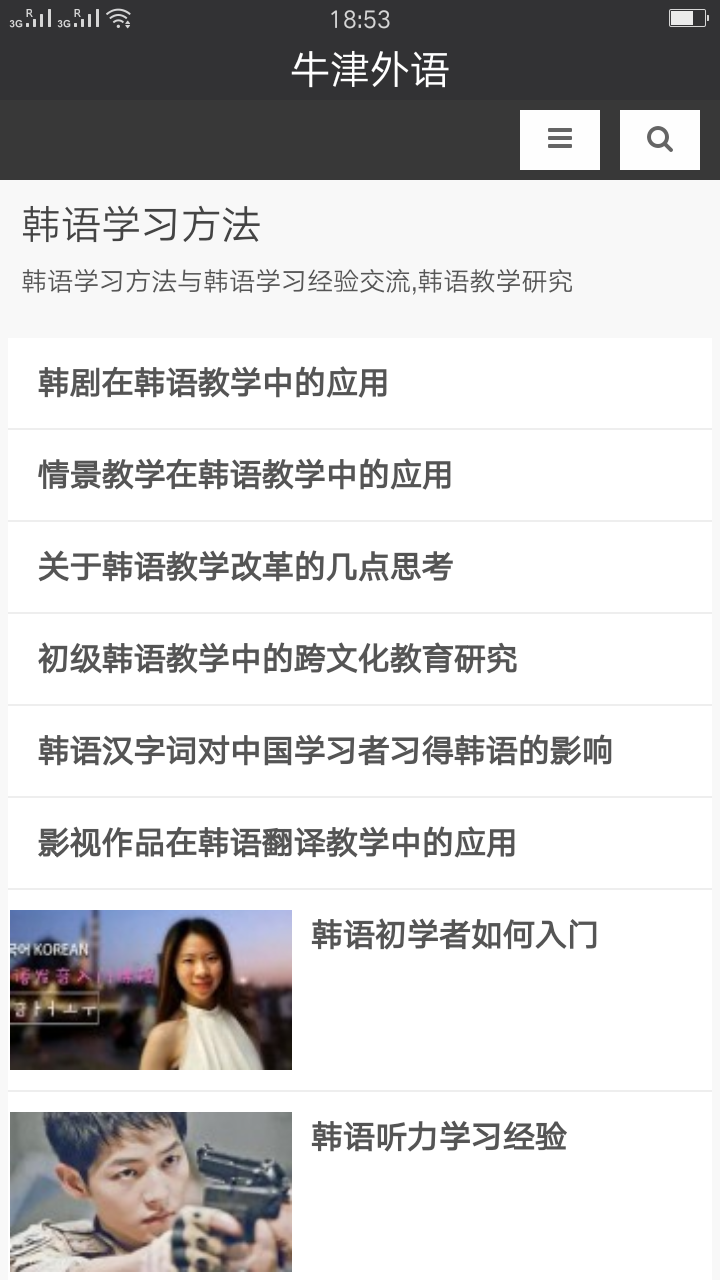Image resolution: width=720 pixels, height=1280 pixels.
Task: Tap the clock showing 18:53
Action: coord(360,20)
